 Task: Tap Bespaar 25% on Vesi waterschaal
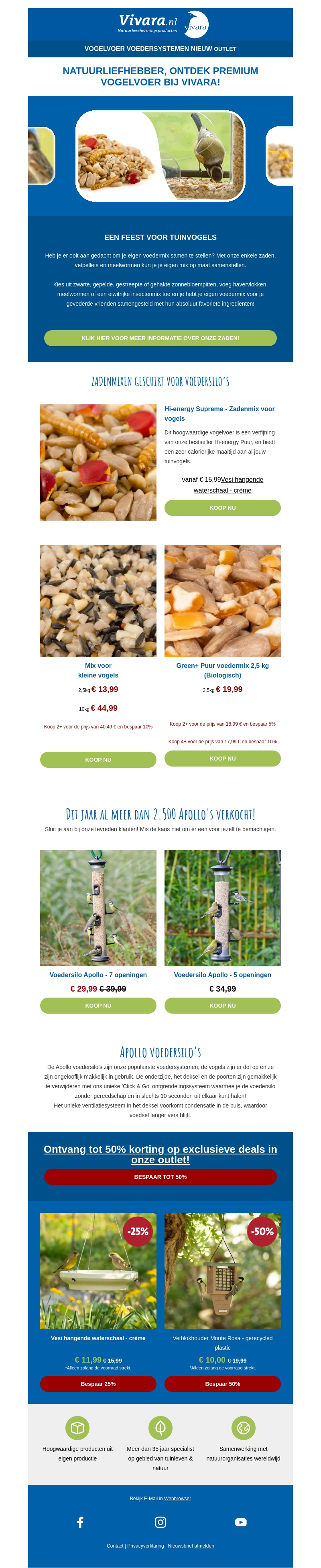tap(98, 1383)
